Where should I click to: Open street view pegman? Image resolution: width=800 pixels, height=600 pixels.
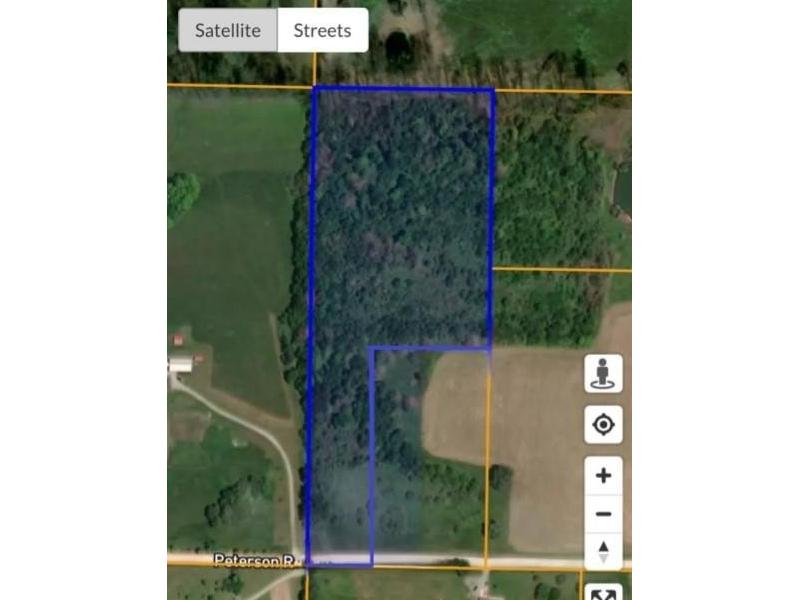[x=603, y=374]
